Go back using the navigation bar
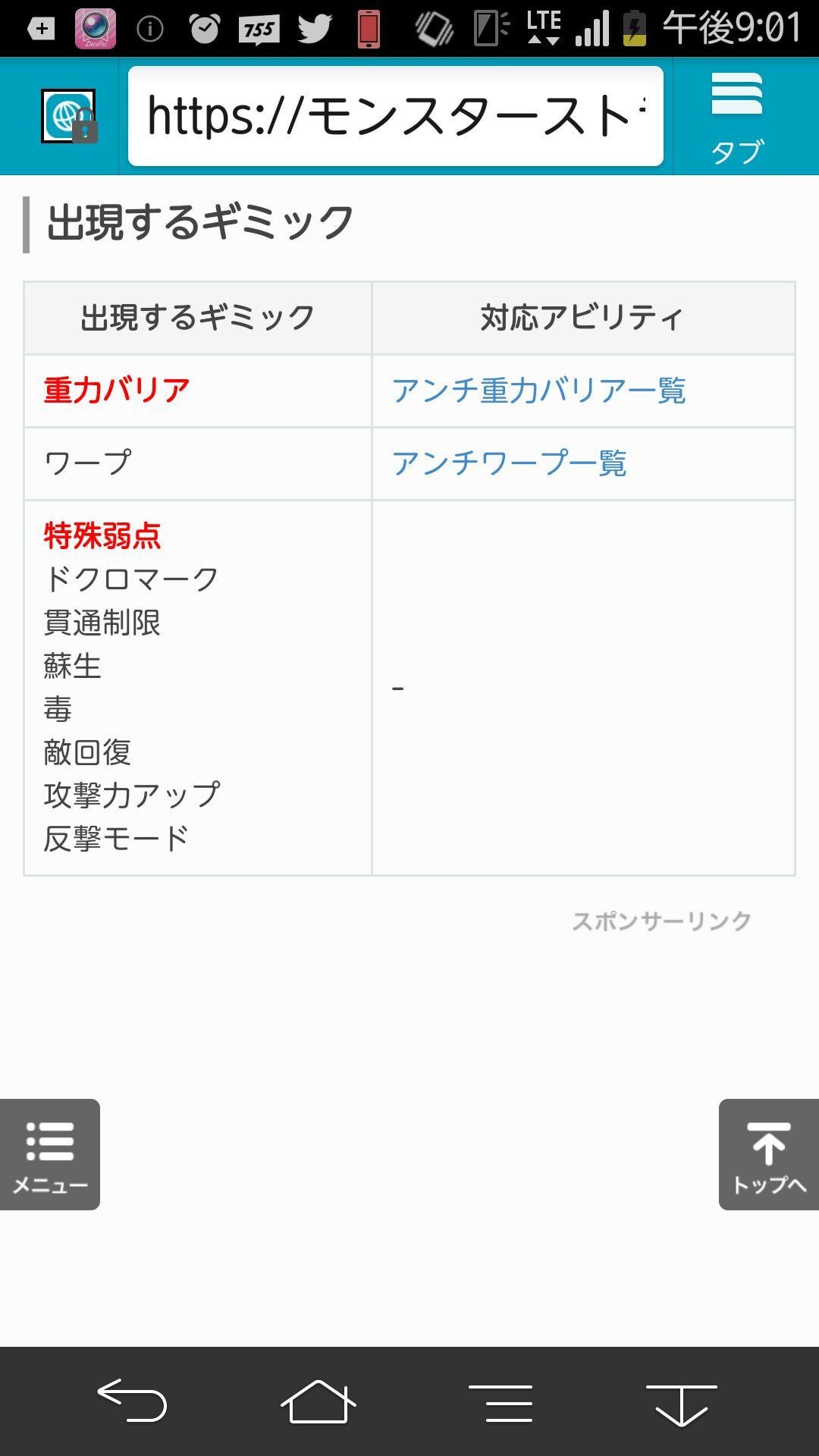The width and height of the screenshot is (819, 1456). 132,1400
